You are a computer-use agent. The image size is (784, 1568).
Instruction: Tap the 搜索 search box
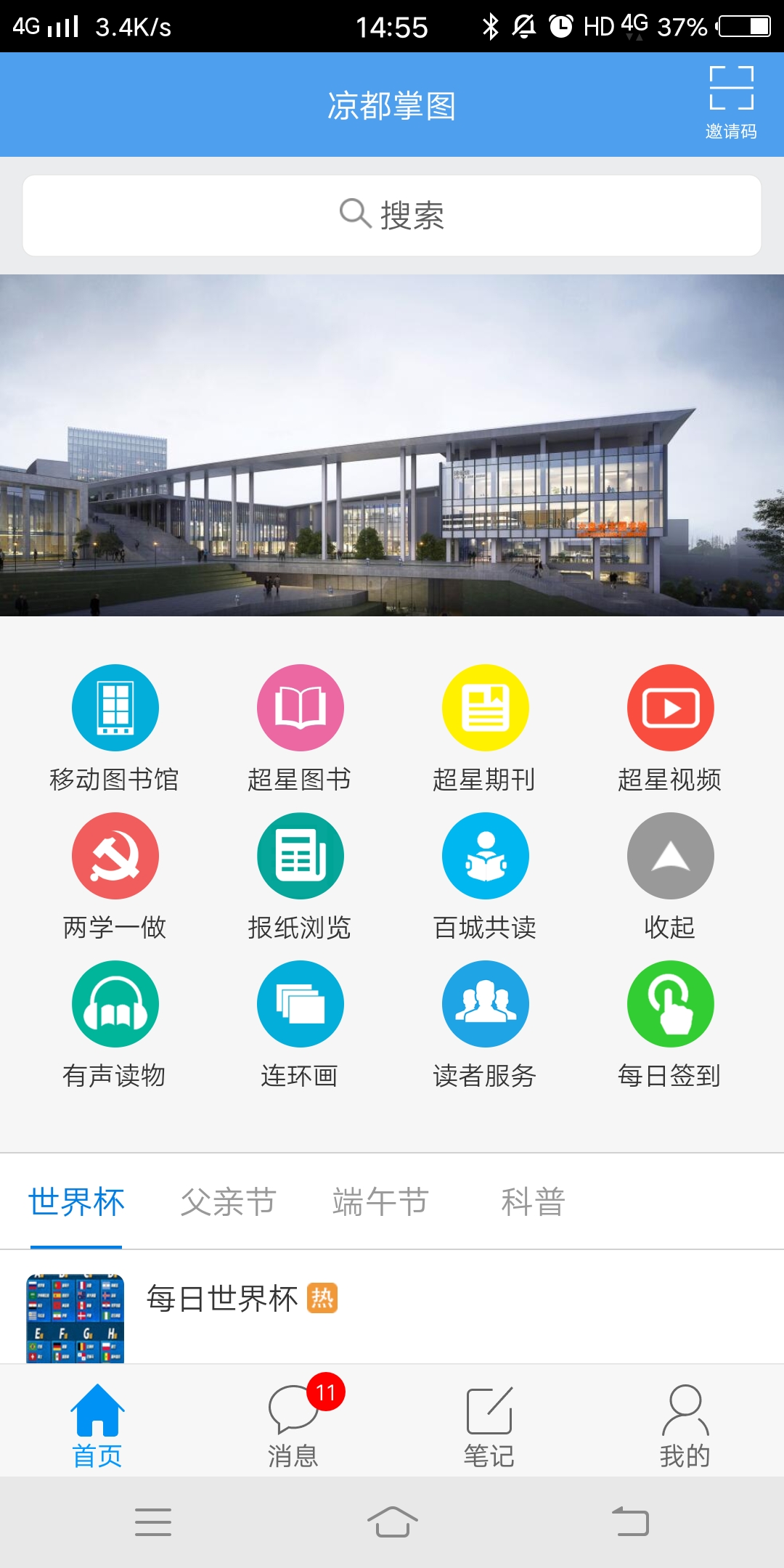(x=392, y=216)
